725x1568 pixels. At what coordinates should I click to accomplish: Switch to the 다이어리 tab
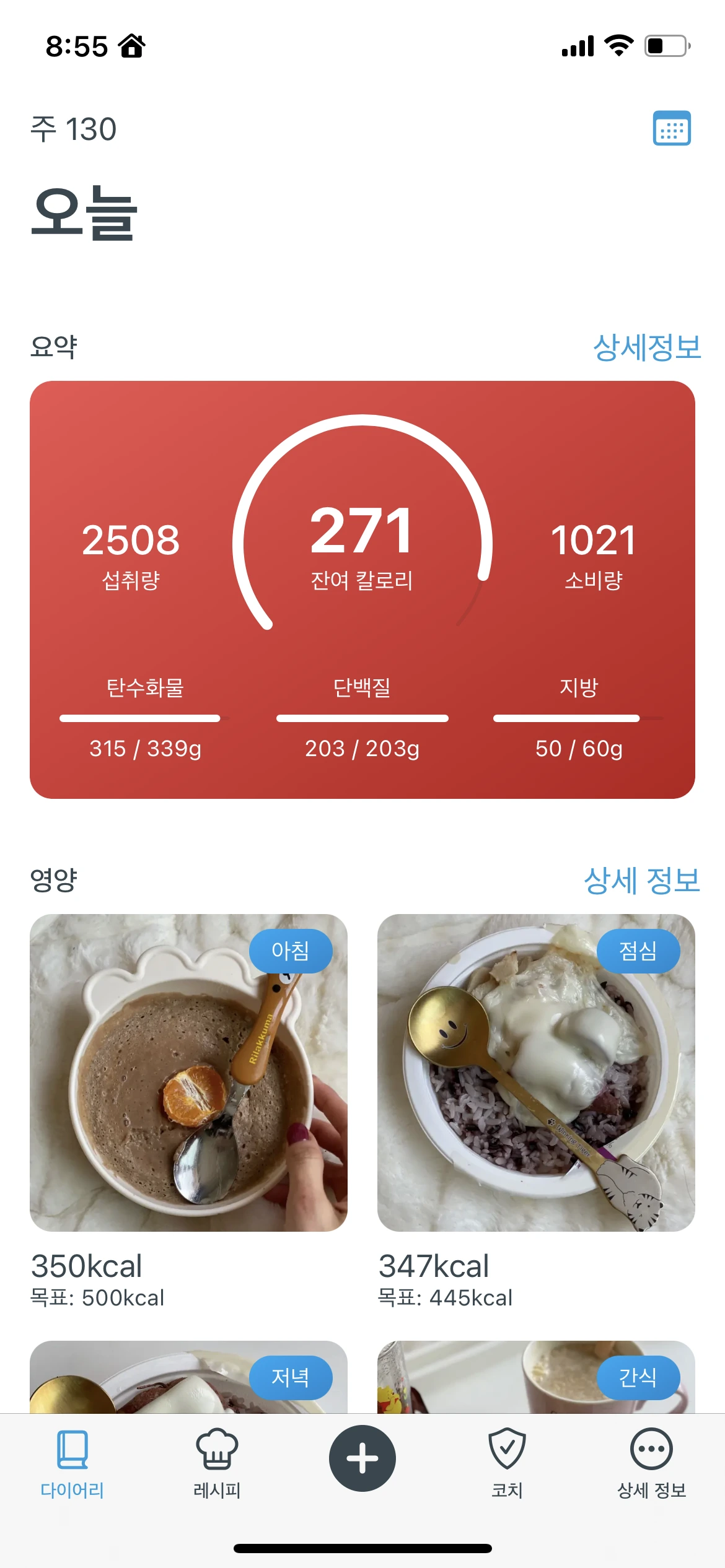[72, 1464]
